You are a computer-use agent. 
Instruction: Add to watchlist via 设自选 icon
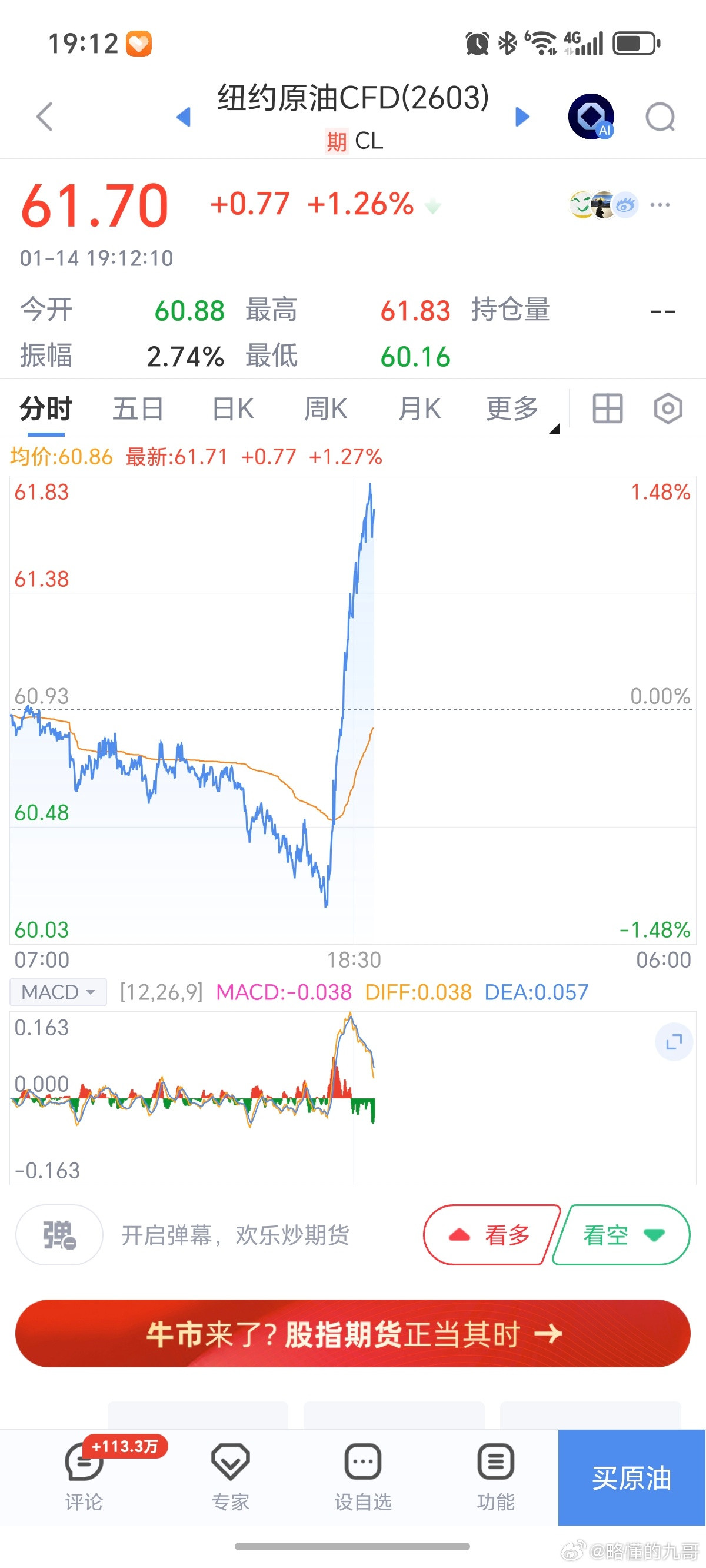(363, 1479)
